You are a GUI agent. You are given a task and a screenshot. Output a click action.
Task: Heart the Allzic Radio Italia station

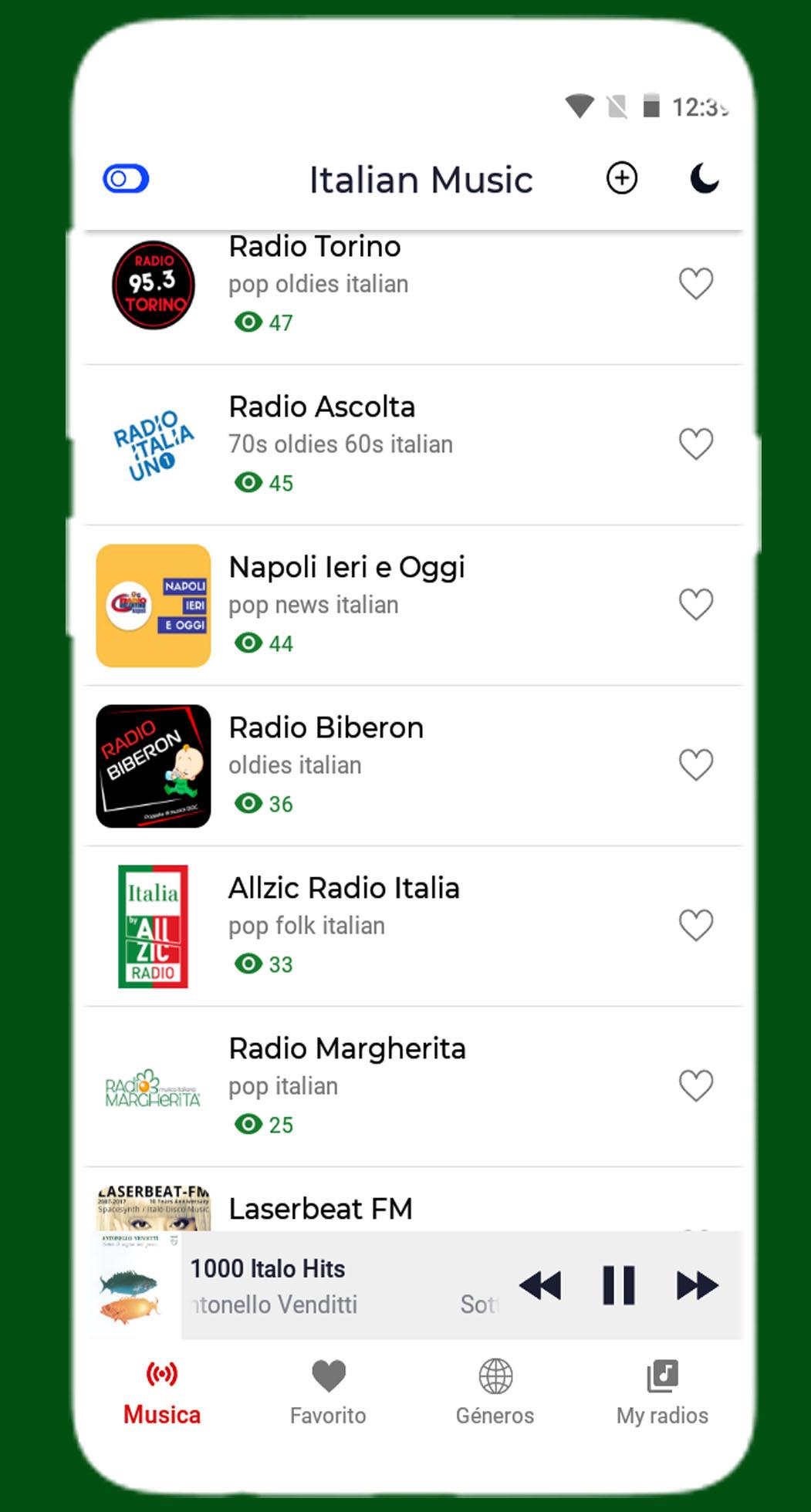[695, 925]
